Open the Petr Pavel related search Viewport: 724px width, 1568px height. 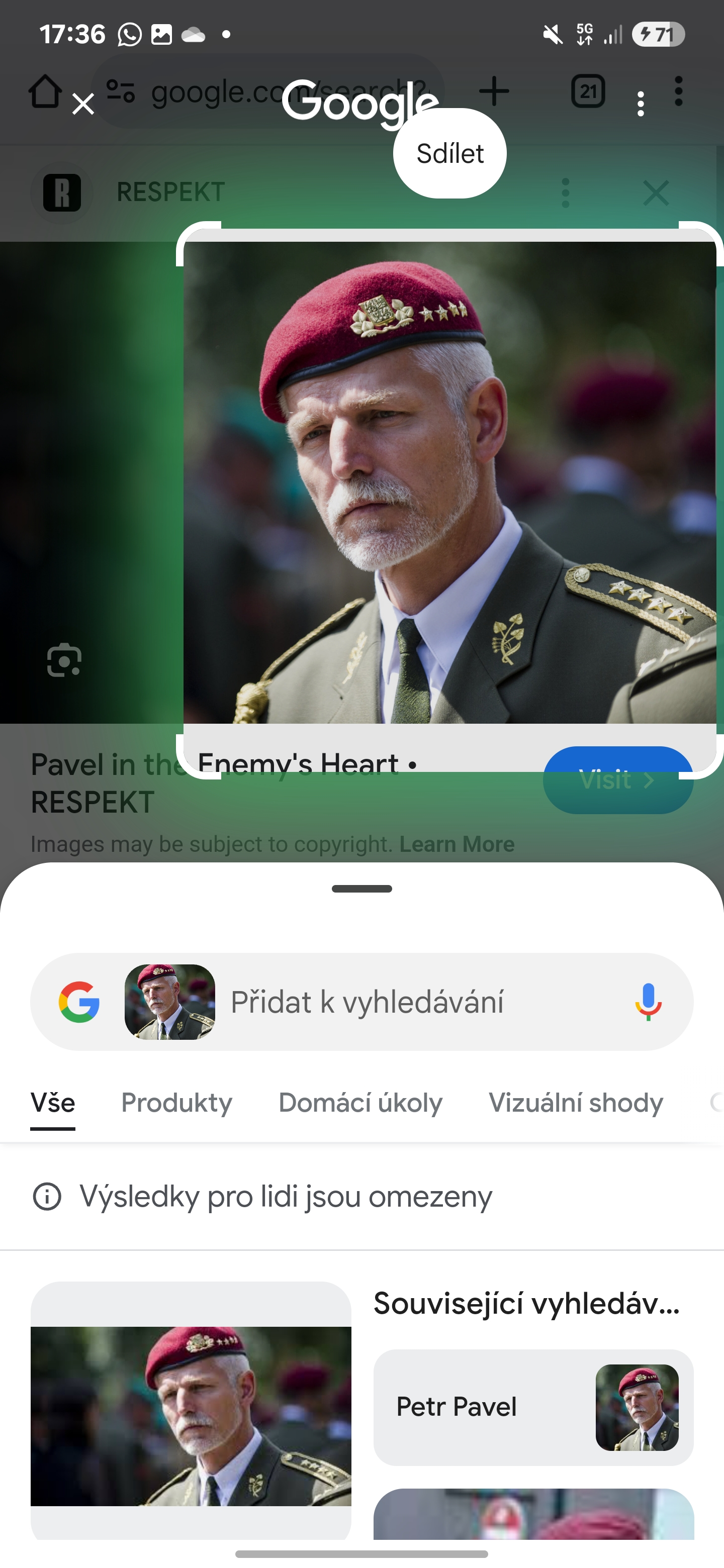point(533,1407)
